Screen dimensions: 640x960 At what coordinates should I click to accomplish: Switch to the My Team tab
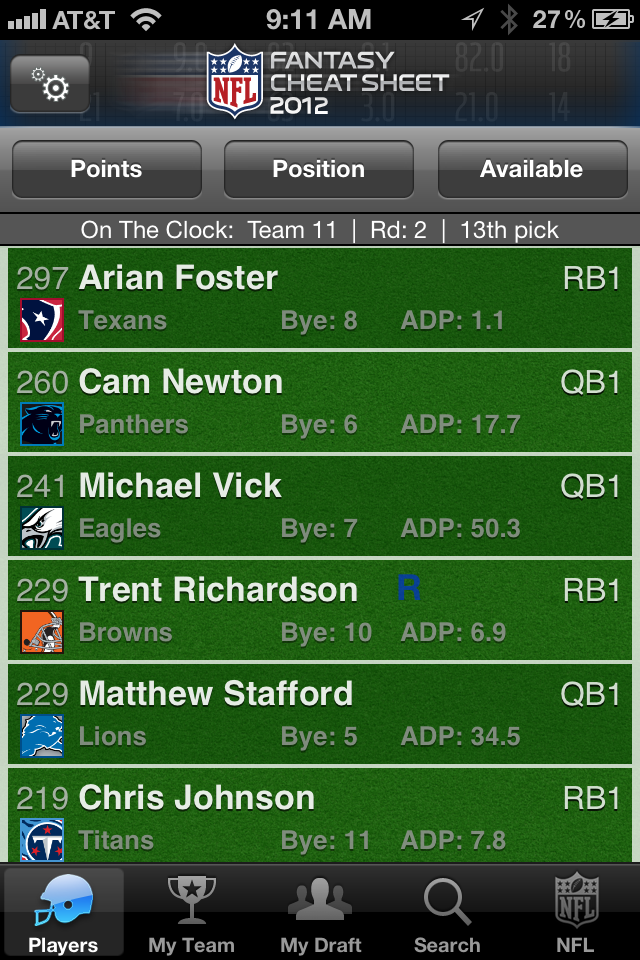tap(191, 914)
